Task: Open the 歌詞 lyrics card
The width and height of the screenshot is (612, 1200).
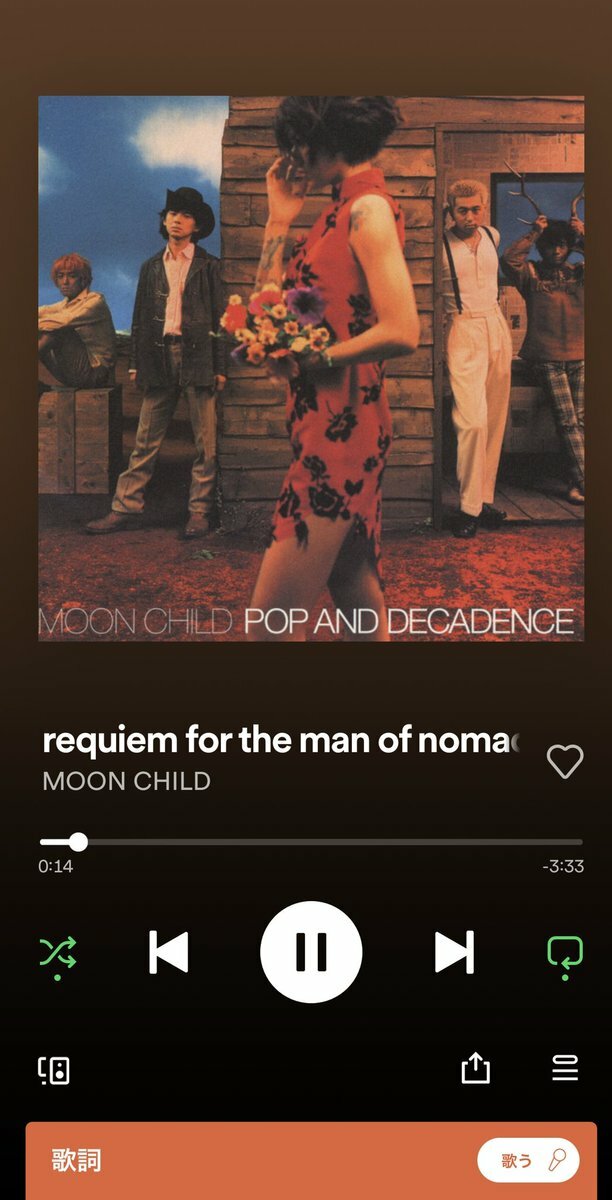Action: point(200,1160)
